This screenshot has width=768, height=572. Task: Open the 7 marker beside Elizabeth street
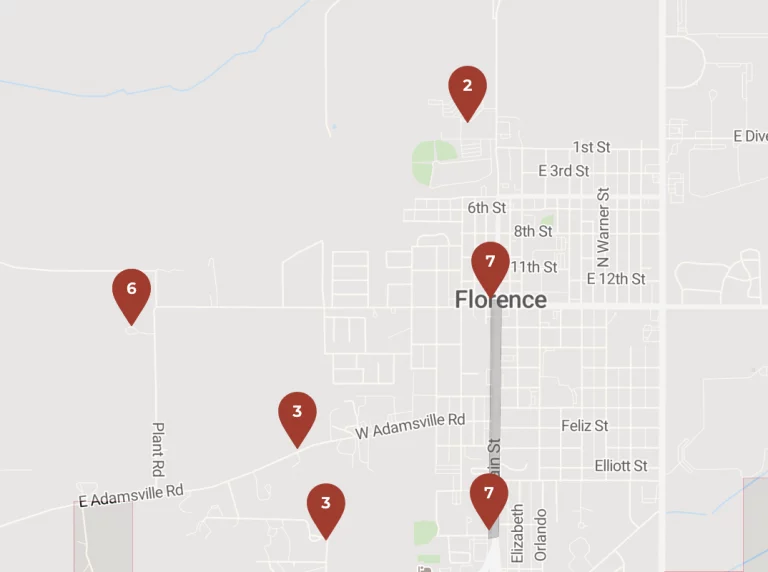[x=489, y=496]
